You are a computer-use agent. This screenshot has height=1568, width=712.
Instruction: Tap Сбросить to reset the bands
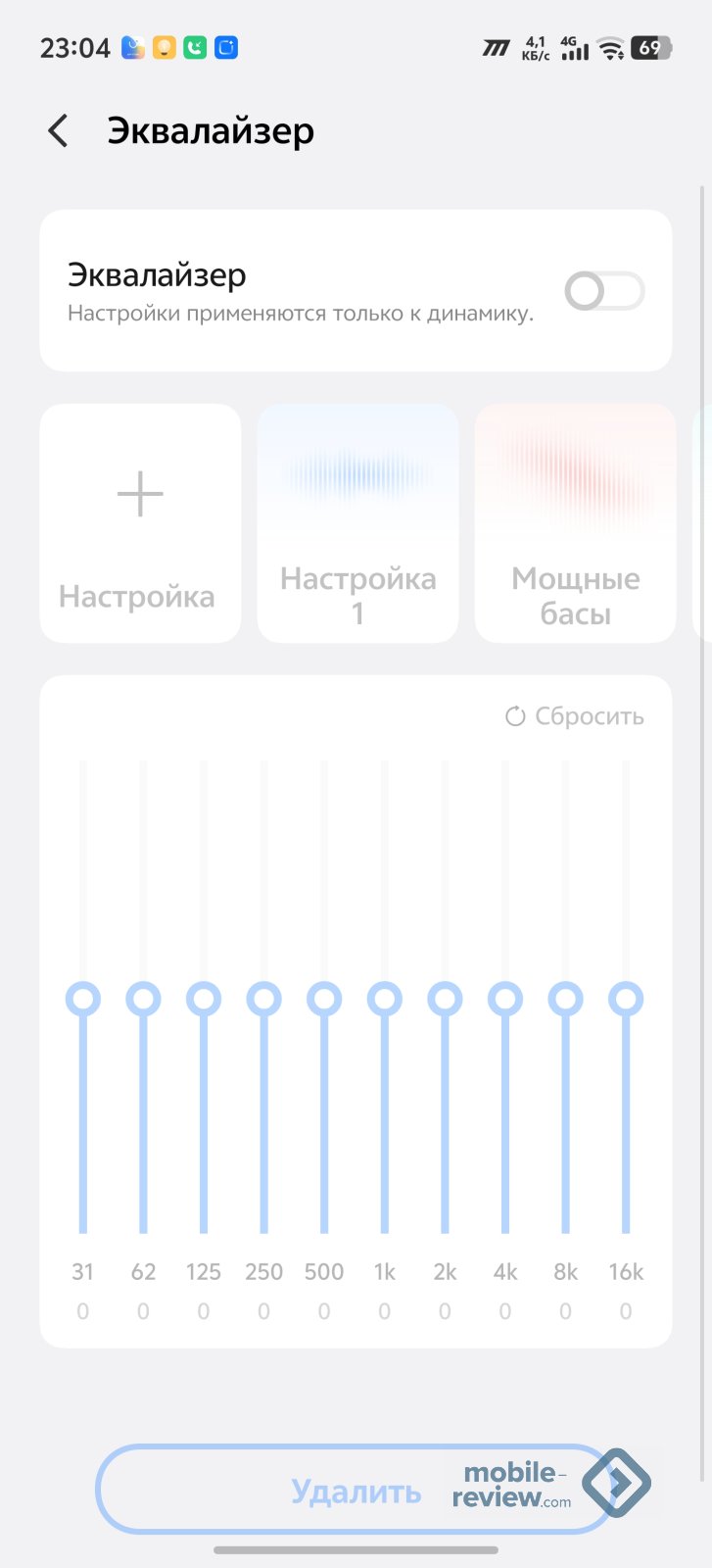(575, 716)
